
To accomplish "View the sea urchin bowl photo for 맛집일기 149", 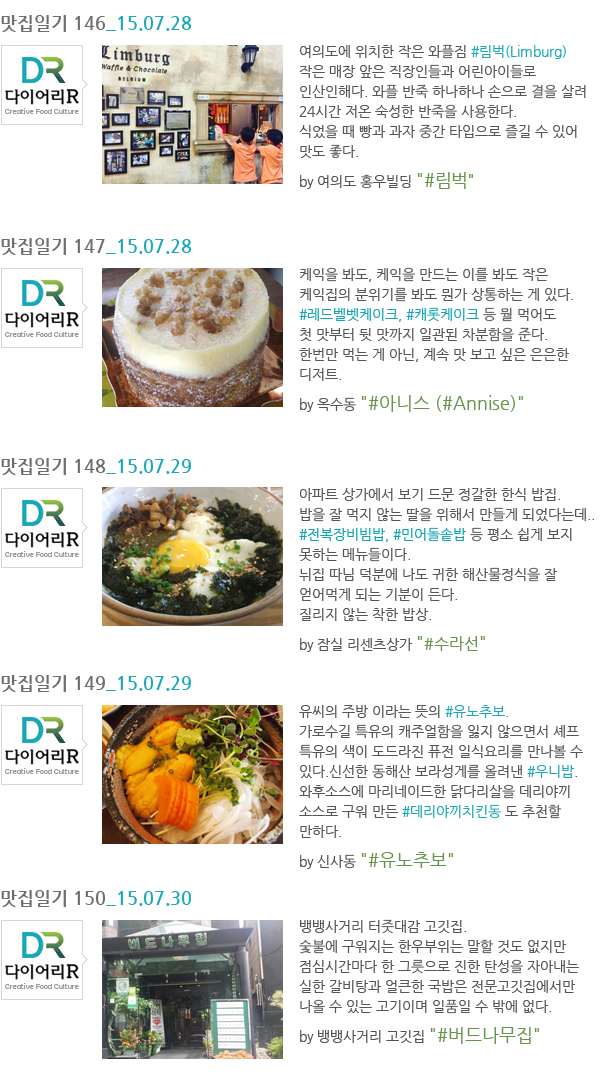I will 192,773.
